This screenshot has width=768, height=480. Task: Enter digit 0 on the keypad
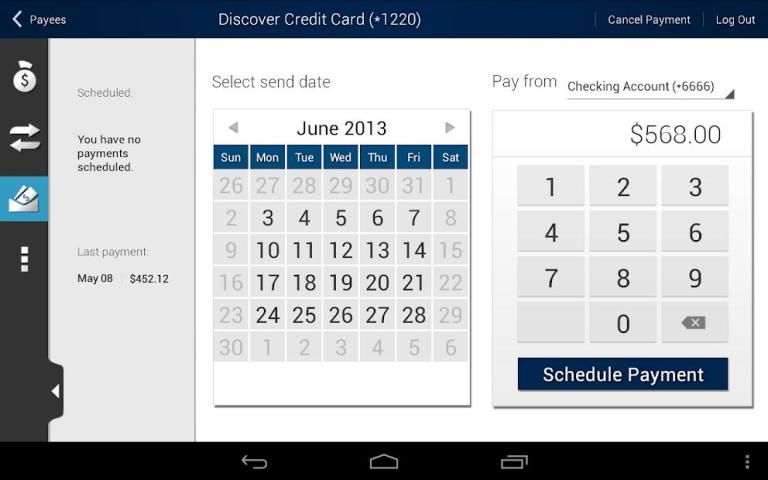623,323
